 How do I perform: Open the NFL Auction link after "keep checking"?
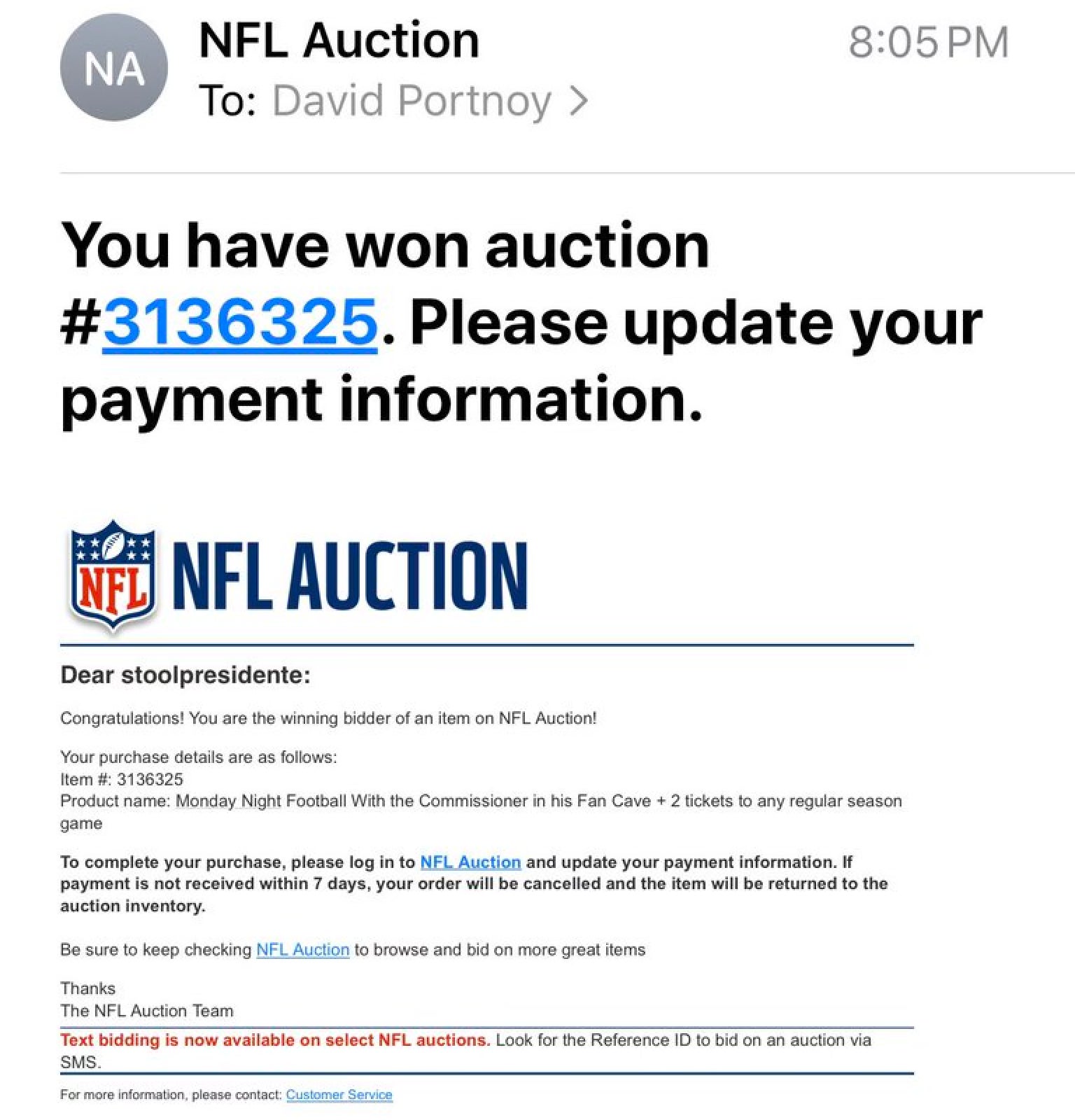[x=302, y=949]
